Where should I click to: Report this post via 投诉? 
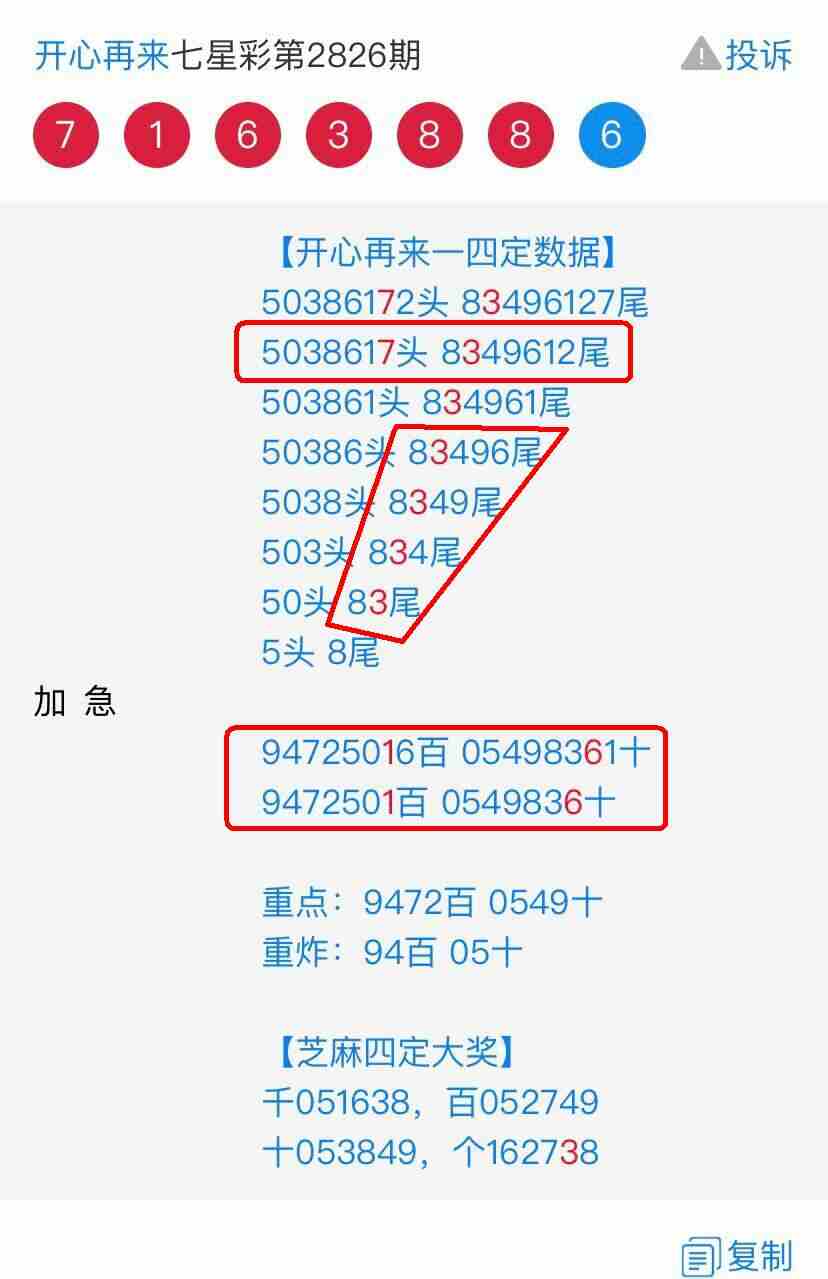(x=737, y=55)
